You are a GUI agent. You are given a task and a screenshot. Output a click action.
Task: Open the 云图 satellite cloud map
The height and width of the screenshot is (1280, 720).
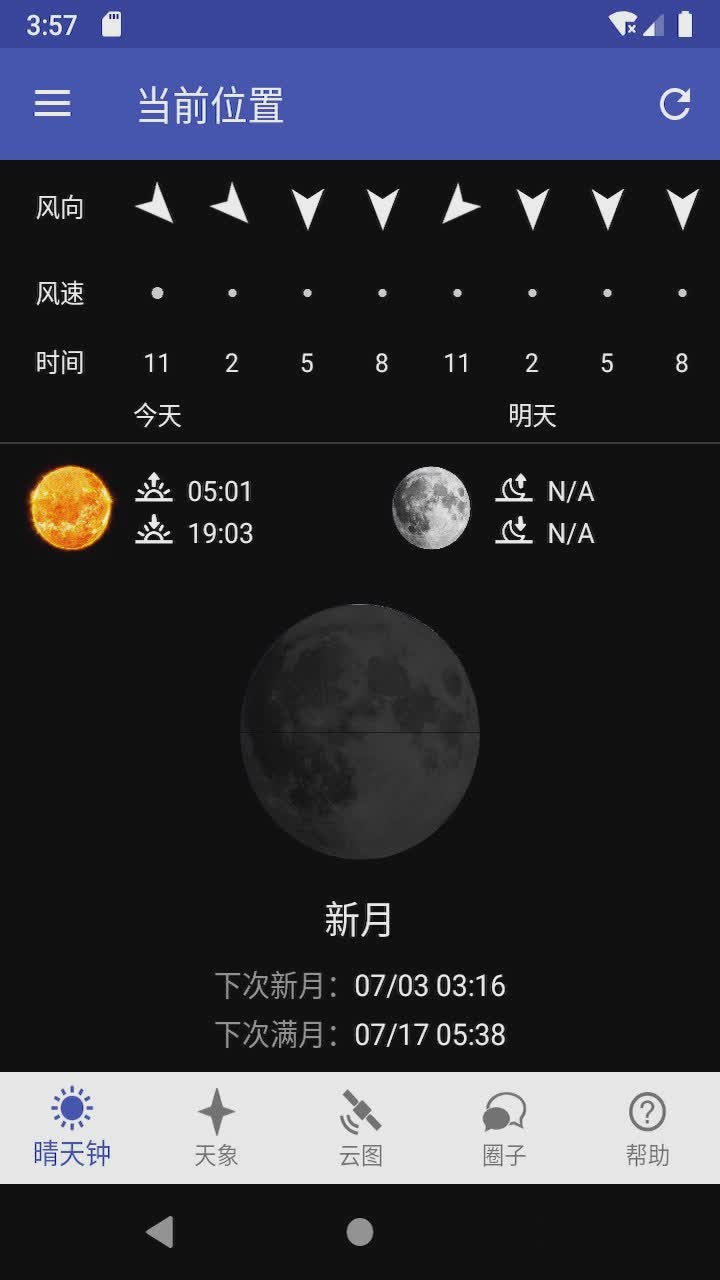click(360, 1125)
